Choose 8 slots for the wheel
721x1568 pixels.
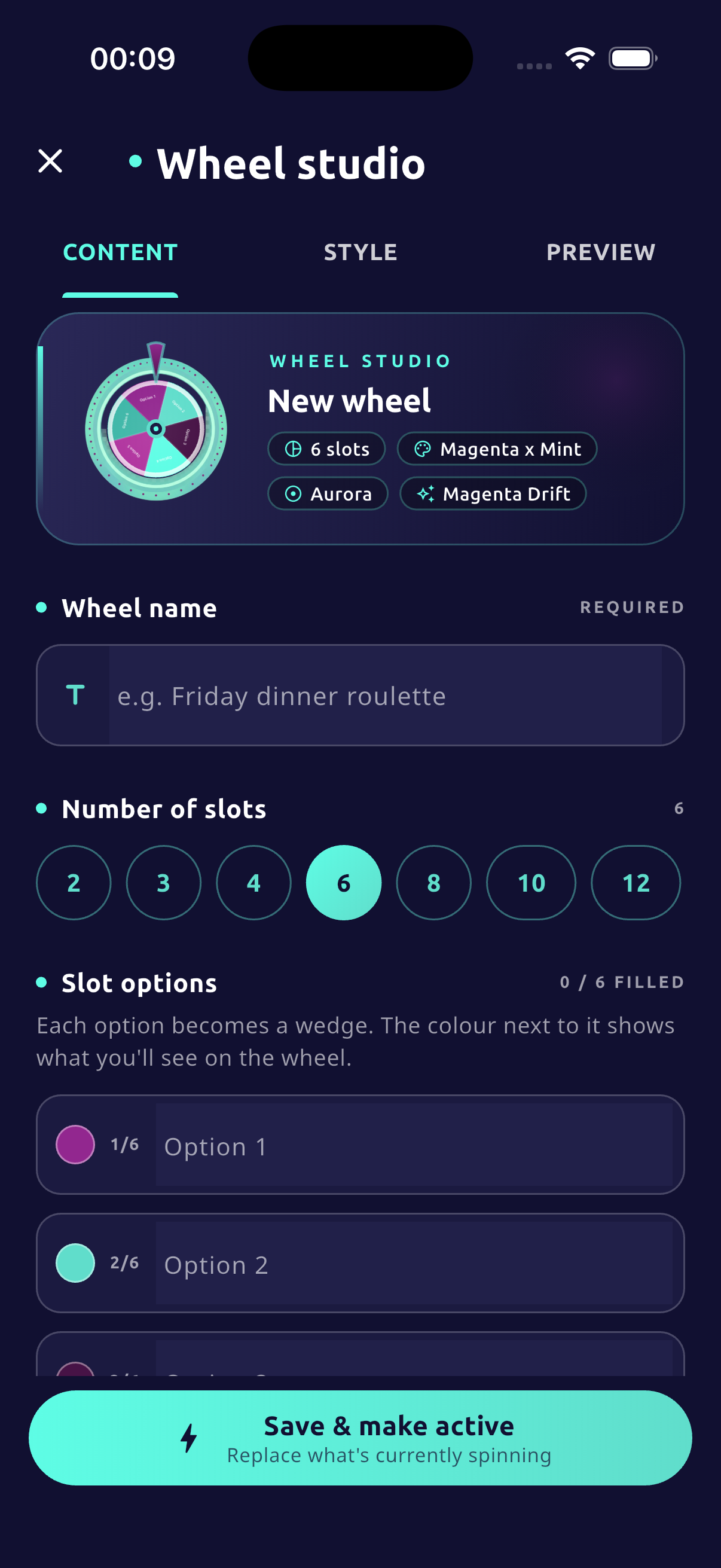pos(434,882)
